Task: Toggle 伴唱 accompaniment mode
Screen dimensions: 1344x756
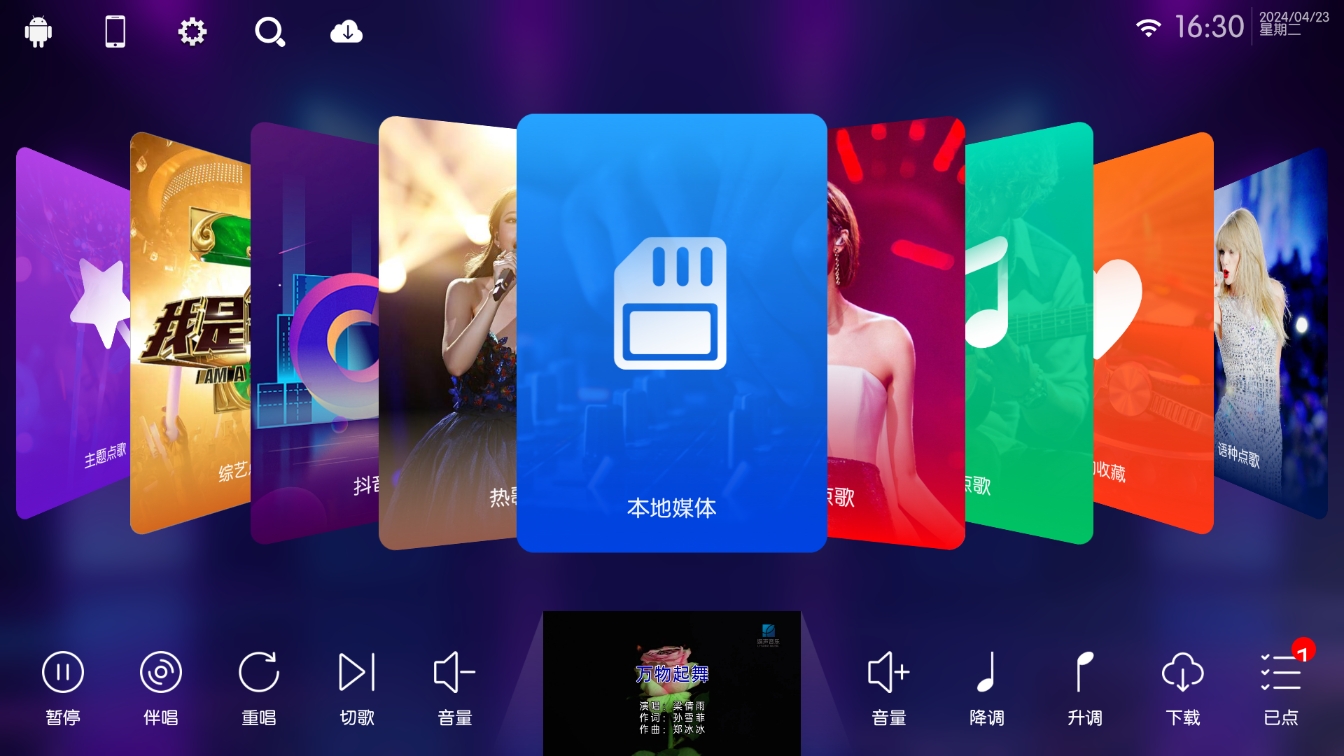Action: point(161,687)
